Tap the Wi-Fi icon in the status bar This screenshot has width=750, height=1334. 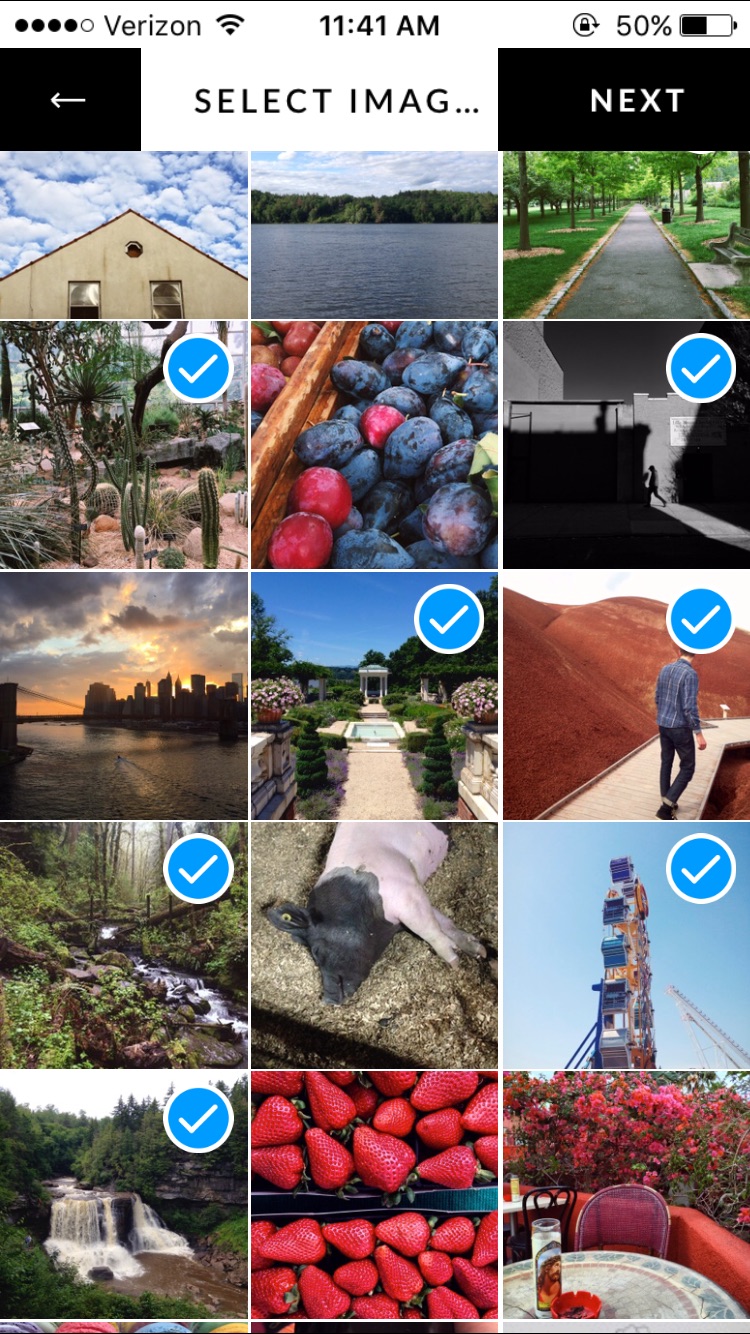coord(228,25)
